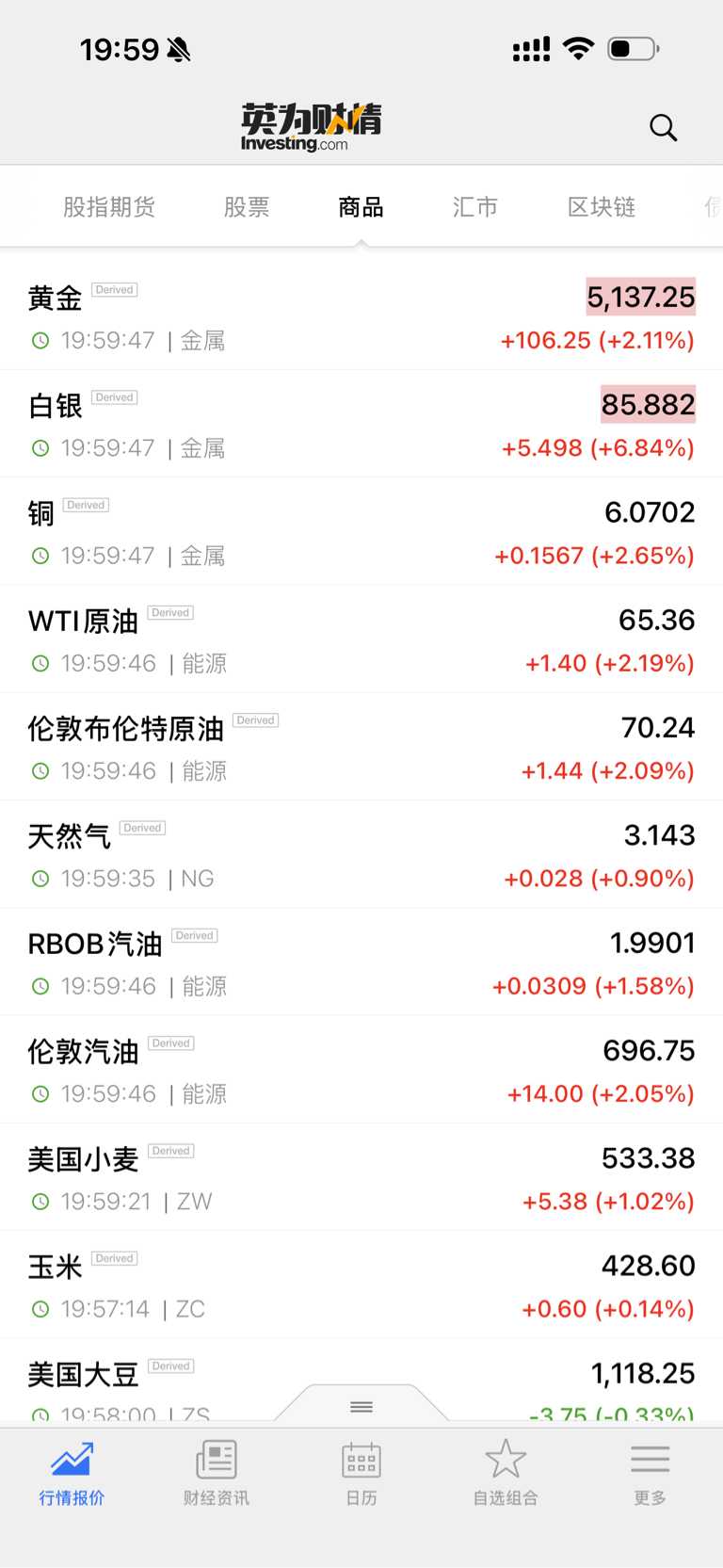This screenshot has width=723, height=1568.
Task: Open the WTI原油 row
Action: 361,639
